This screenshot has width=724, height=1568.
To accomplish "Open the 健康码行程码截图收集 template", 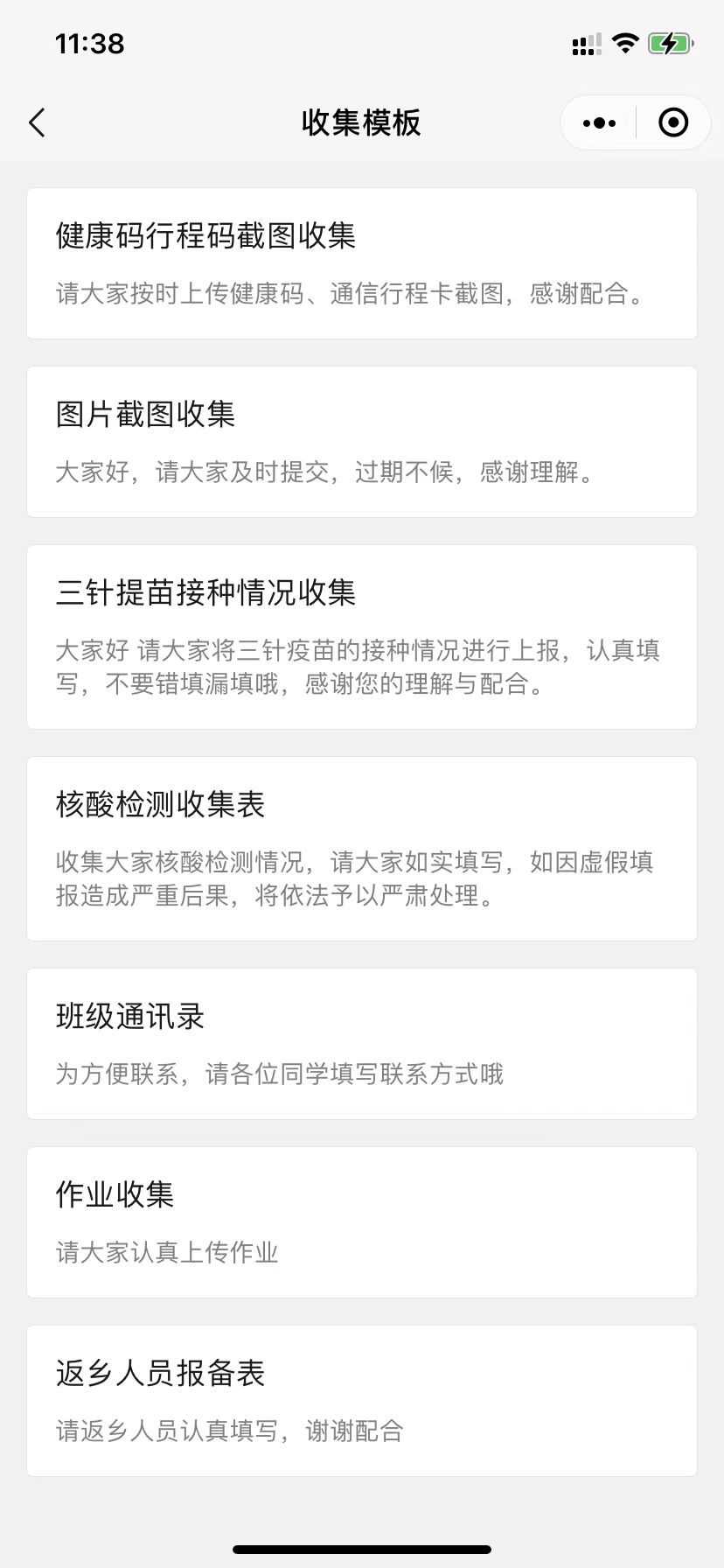I will click(361, 263).
